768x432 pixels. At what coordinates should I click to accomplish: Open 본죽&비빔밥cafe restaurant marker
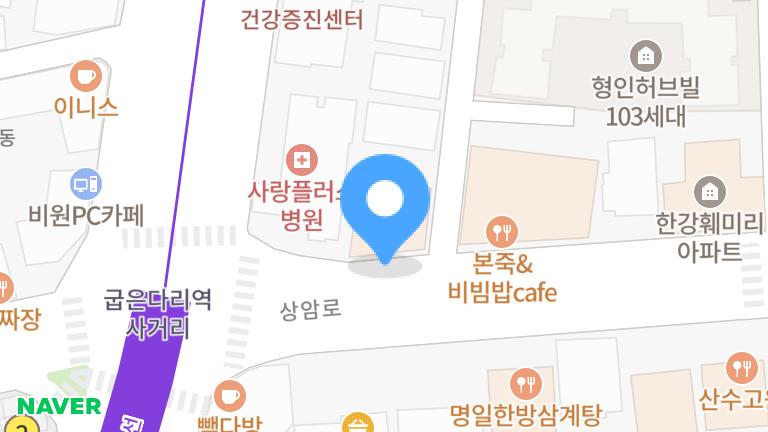(501, 234)
